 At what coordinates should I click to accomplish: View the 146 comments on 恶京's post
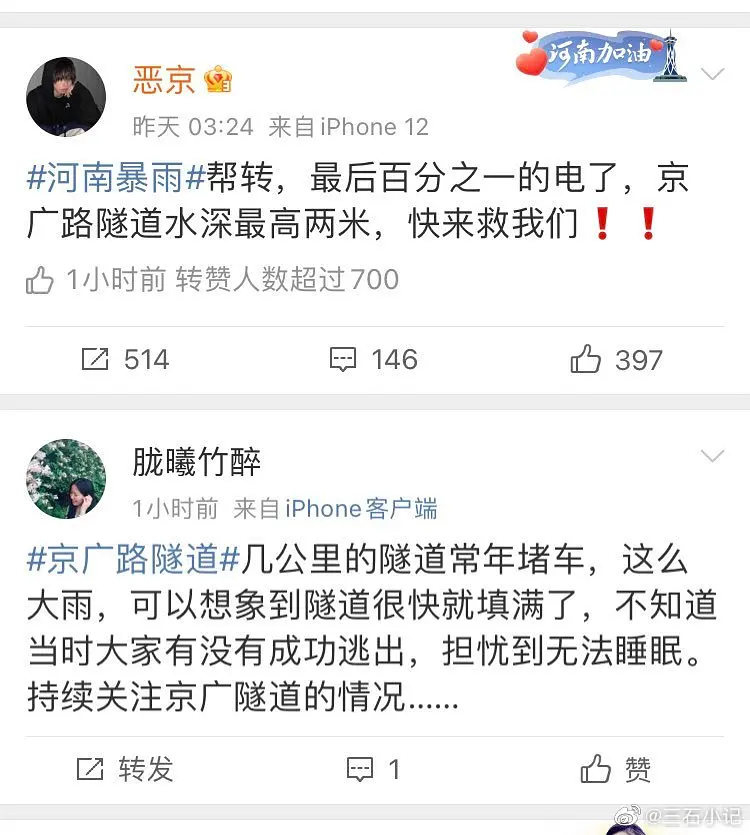click(373, 360)
